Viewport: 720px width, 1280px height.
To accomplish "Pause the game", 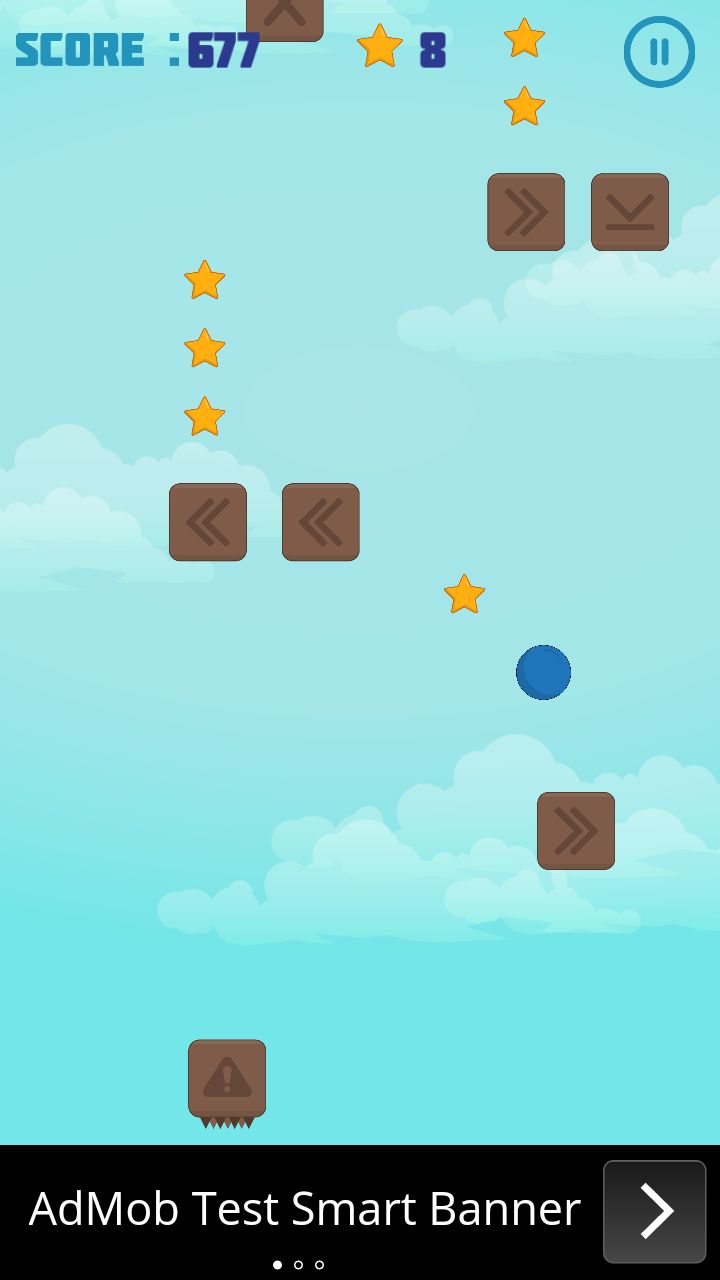I will pos(659,52).
